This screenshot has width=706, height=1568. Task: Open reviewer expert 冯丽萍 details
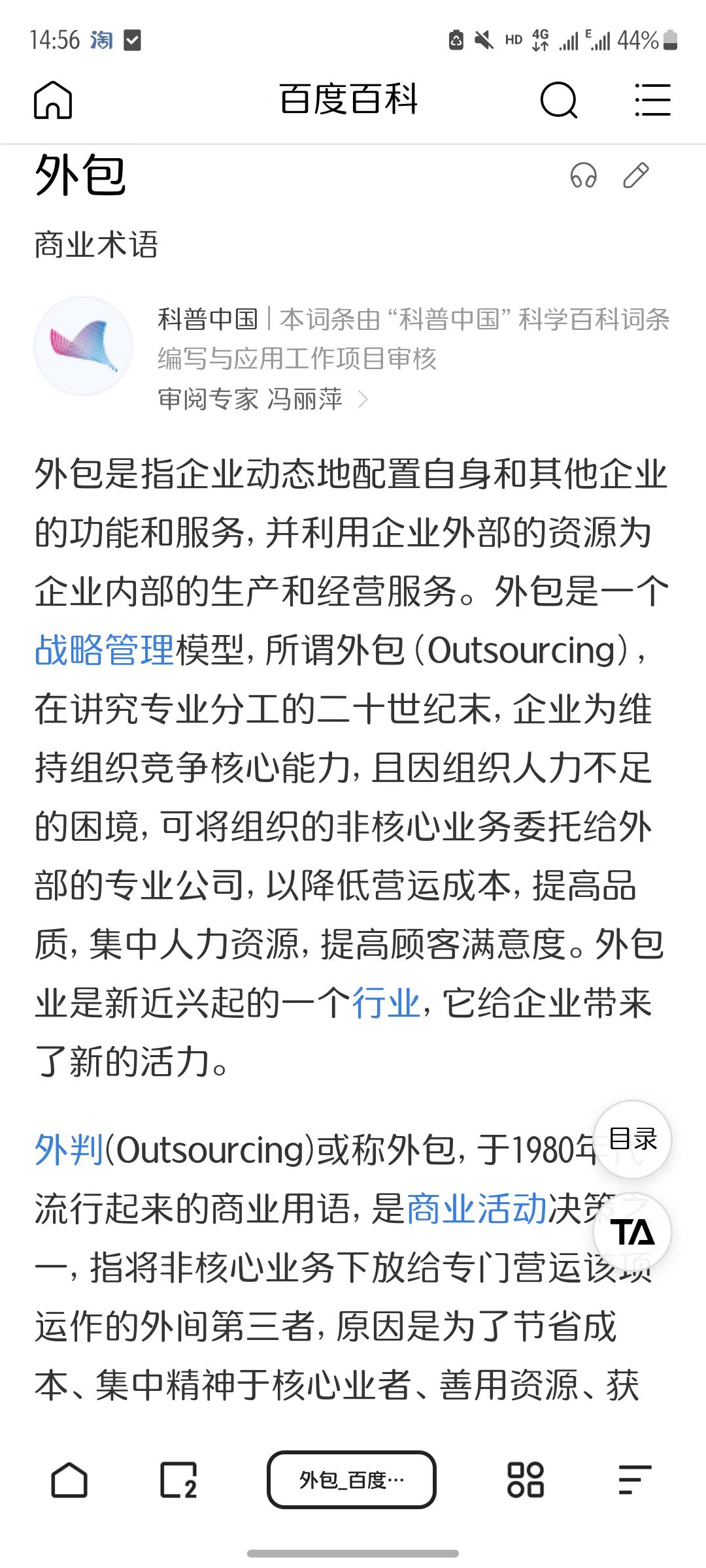tap(263, 399)
